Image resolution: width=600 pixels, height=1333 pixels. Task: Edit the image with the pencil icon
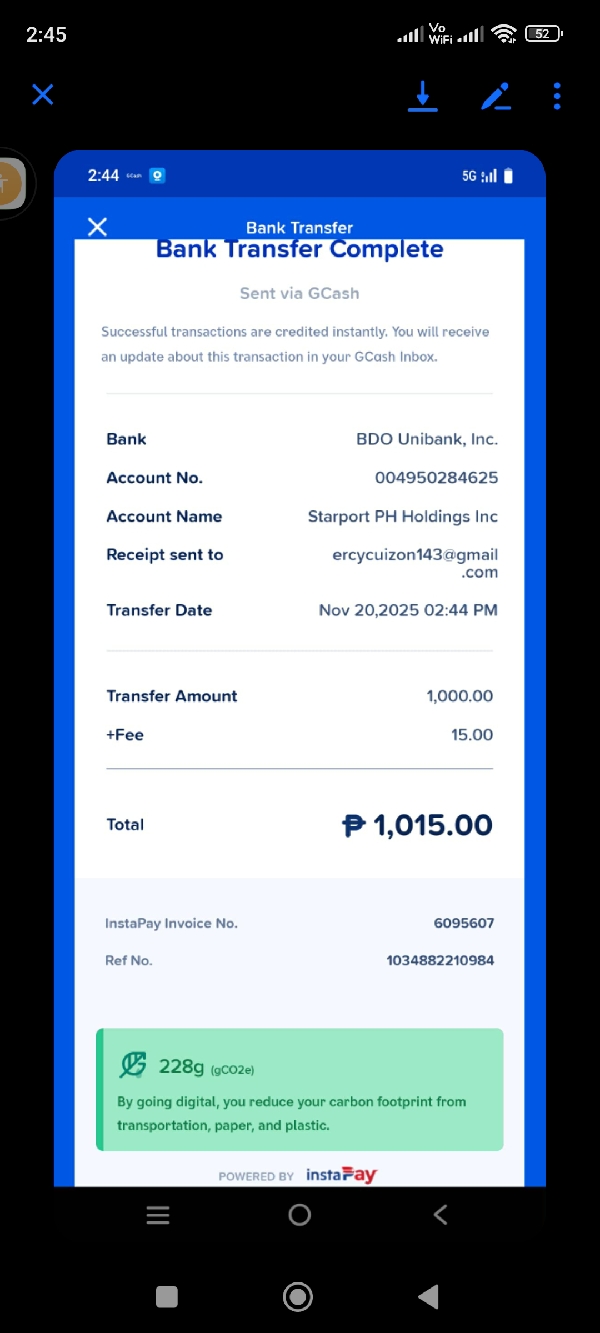[495, 96]
